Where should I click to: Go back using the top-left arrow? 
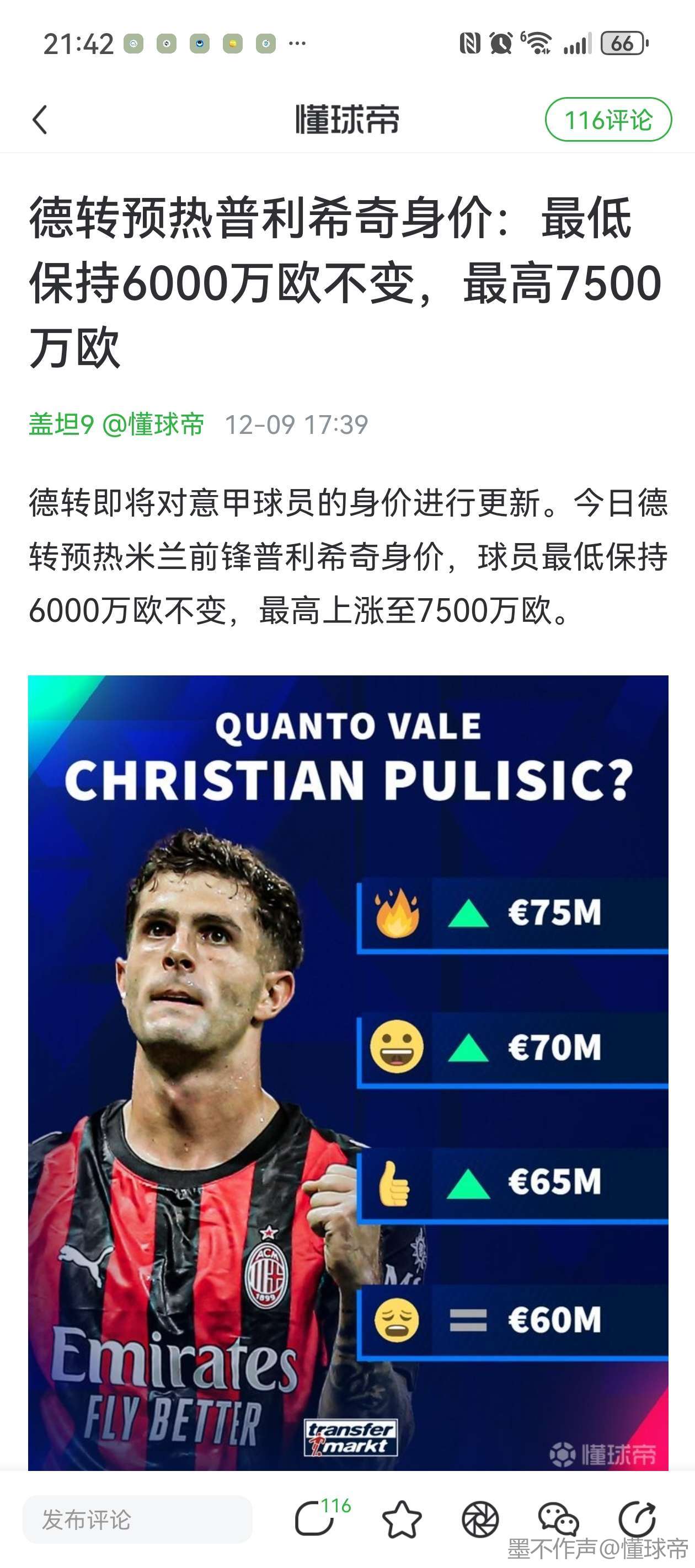pos(40,119)
